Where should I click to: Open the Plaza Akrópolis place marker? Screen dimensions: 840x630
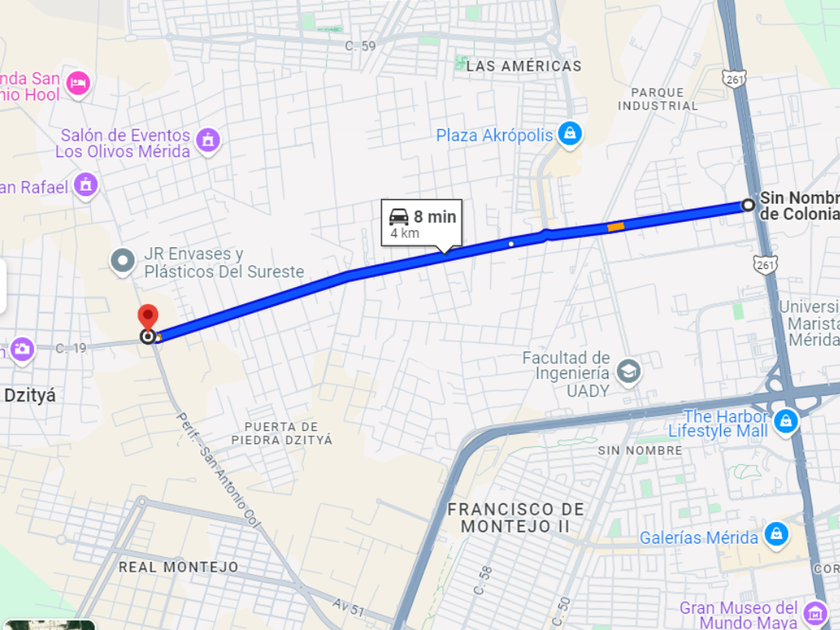click(x=569, y=134)
